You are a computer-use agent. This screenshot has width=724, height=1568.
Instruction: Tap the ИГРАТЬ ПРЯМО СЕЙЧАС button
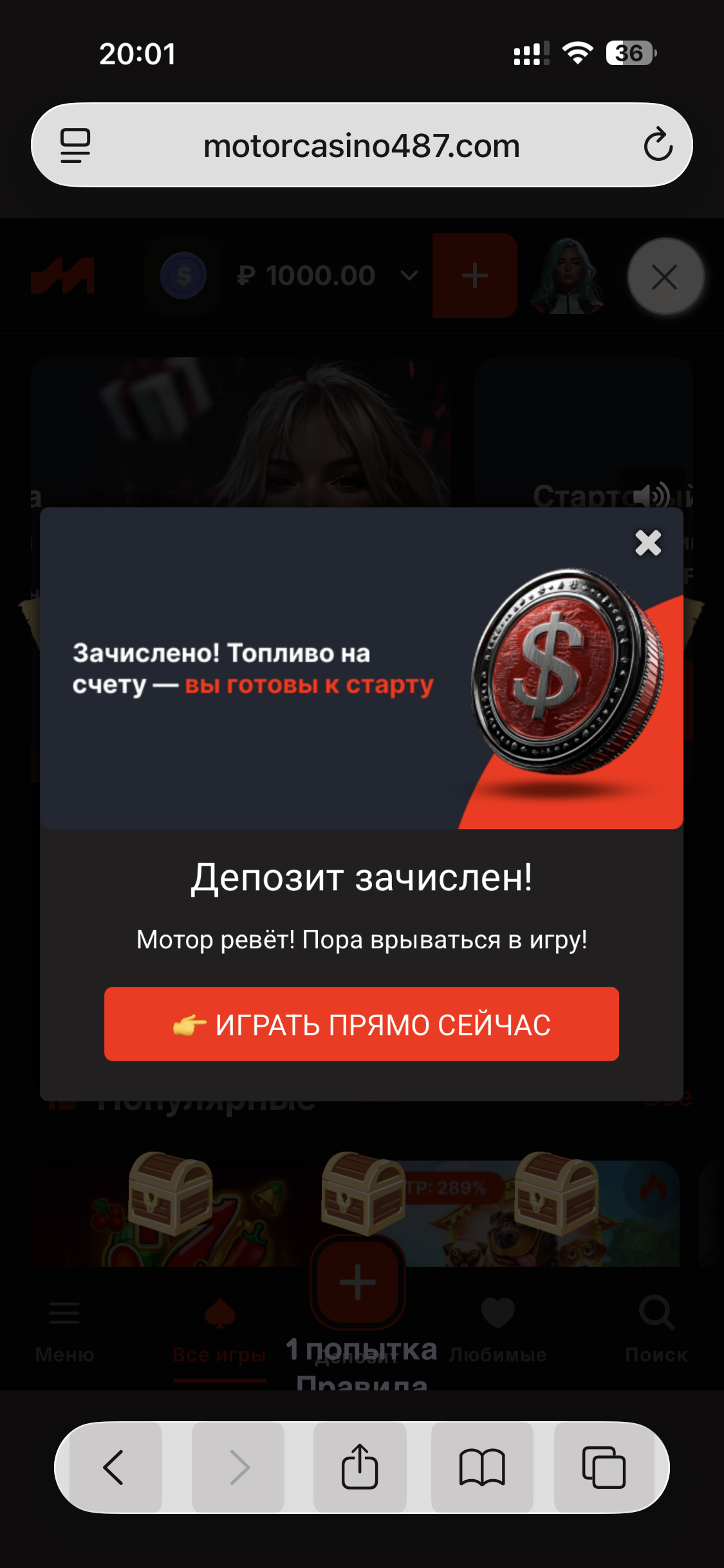point(361,1023)
